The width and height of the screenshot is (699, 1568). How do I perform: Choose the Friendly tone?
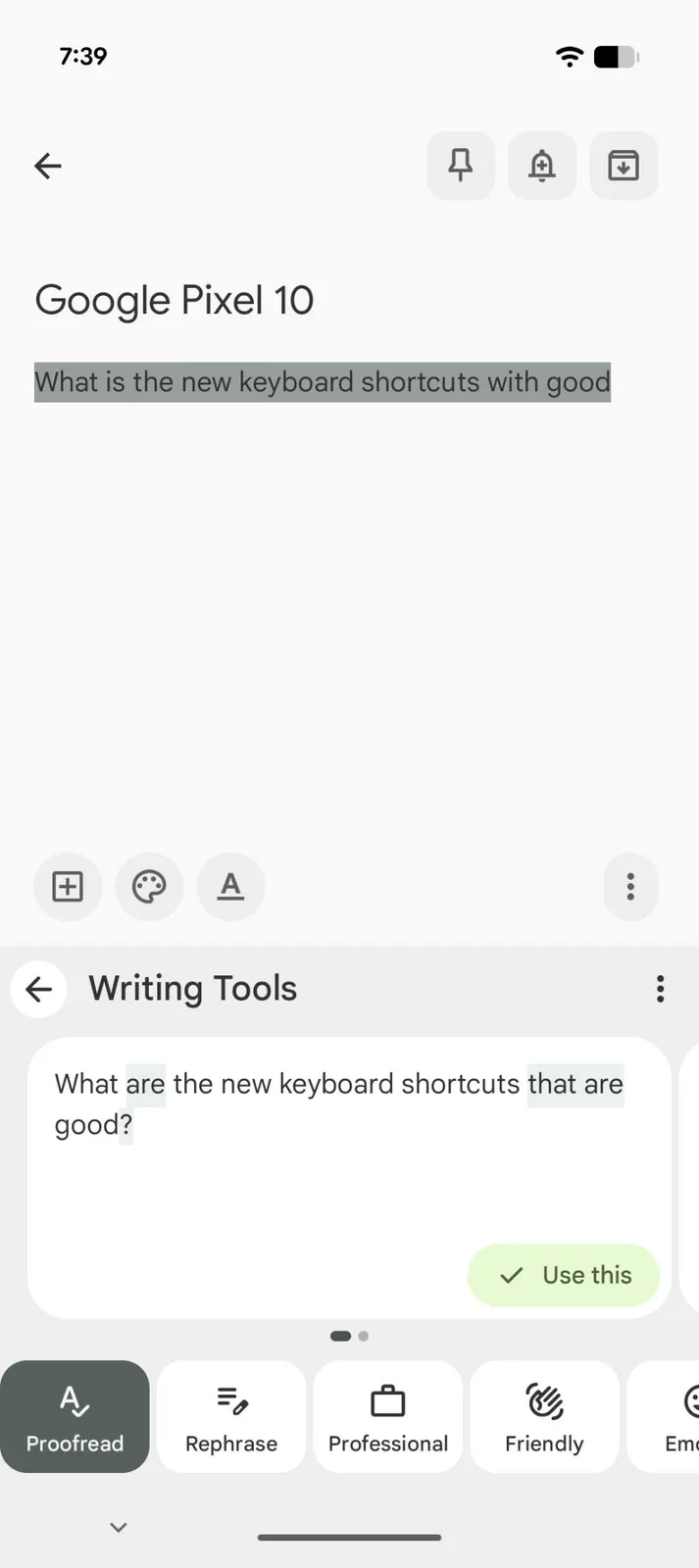pos(544,1416)
